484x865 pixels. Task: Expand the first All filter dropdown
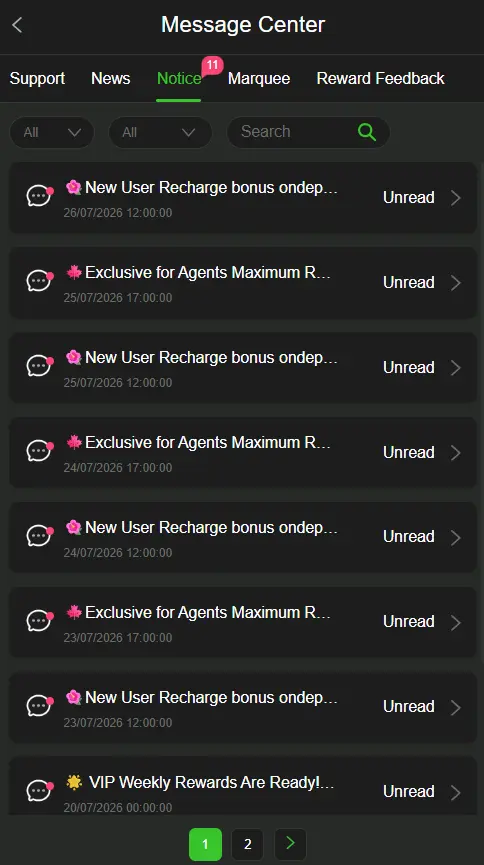[52, 132]
